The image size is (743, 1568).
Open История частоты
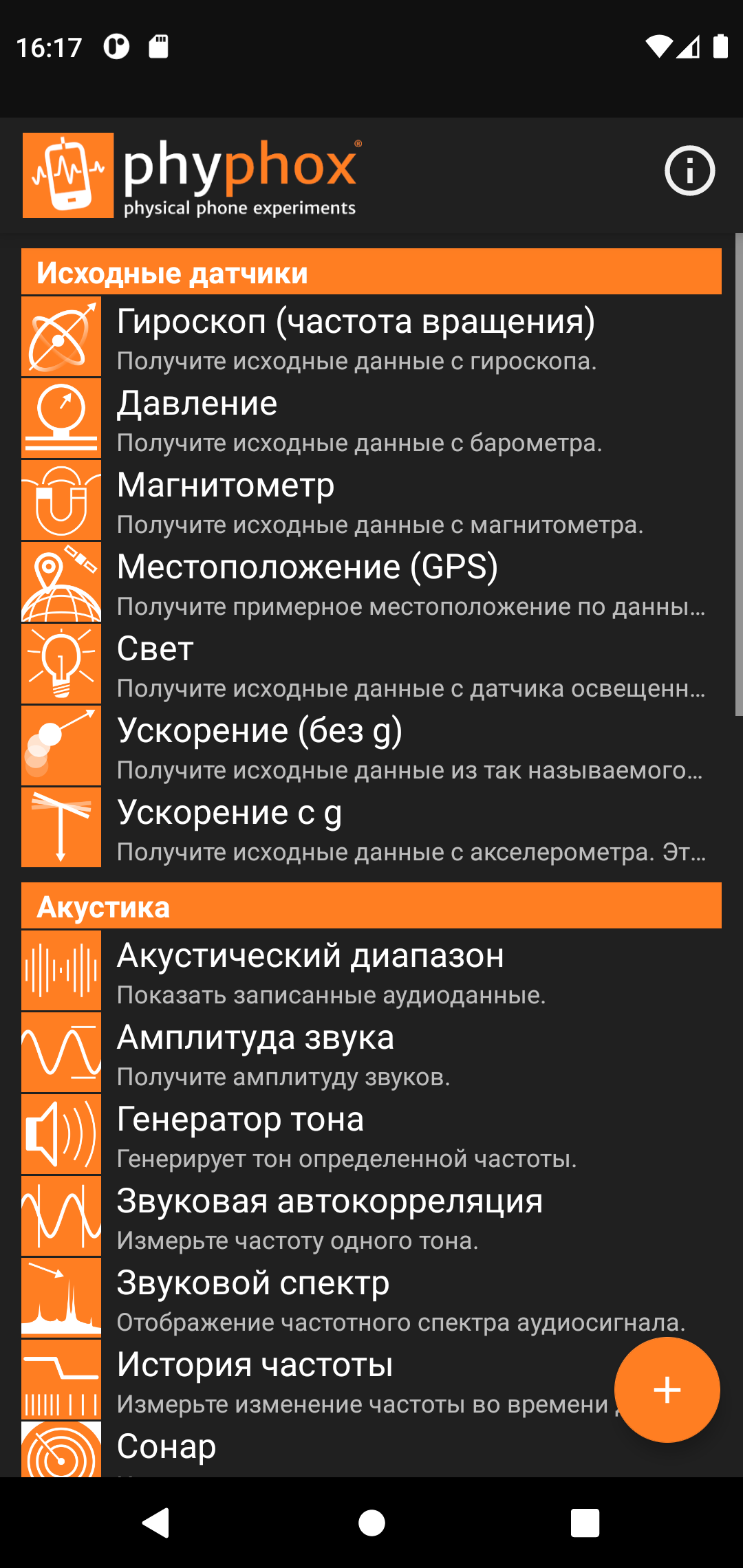[316, 1380]
